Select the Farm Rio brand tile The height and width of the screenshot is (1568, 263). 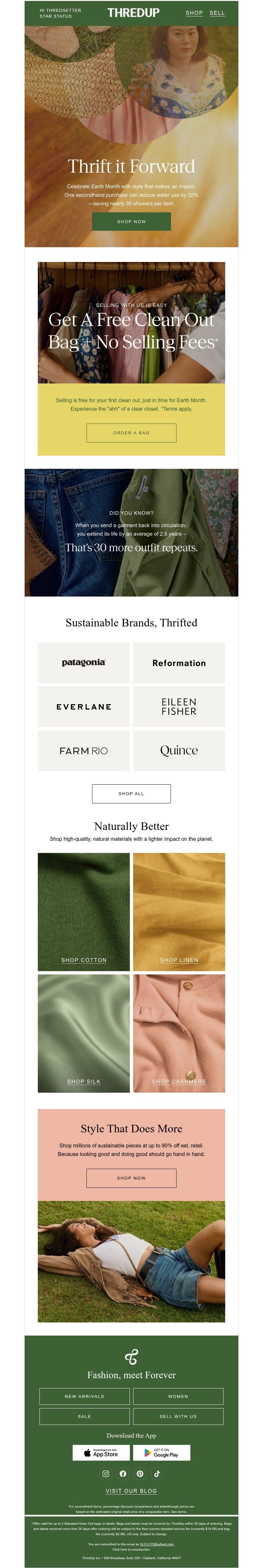pyautogui.click(x=84, y=751)
